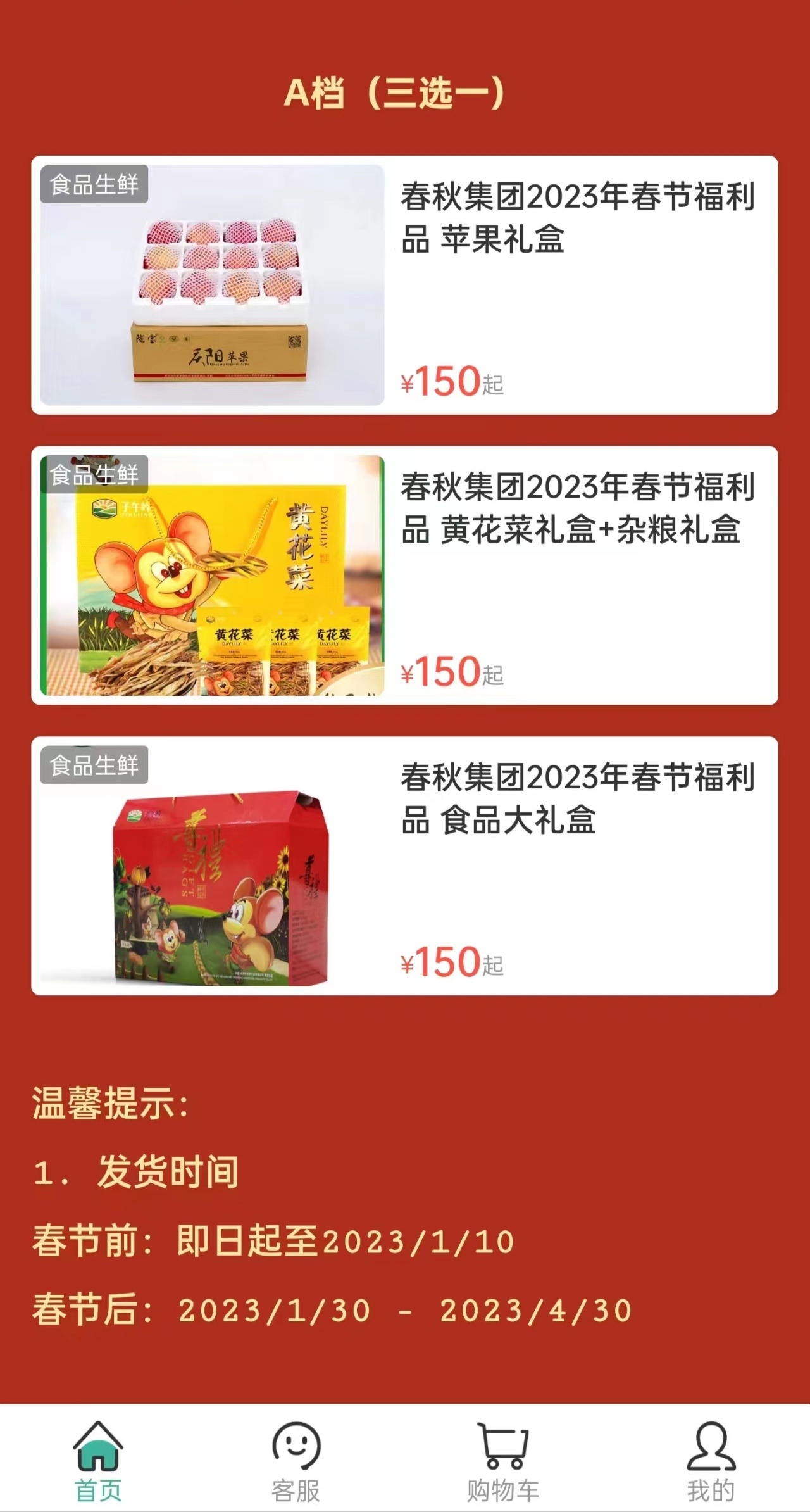Open the 食品大礼盒 product card
The width and height of the screenshot is (810, 1512).
[405, 865]
